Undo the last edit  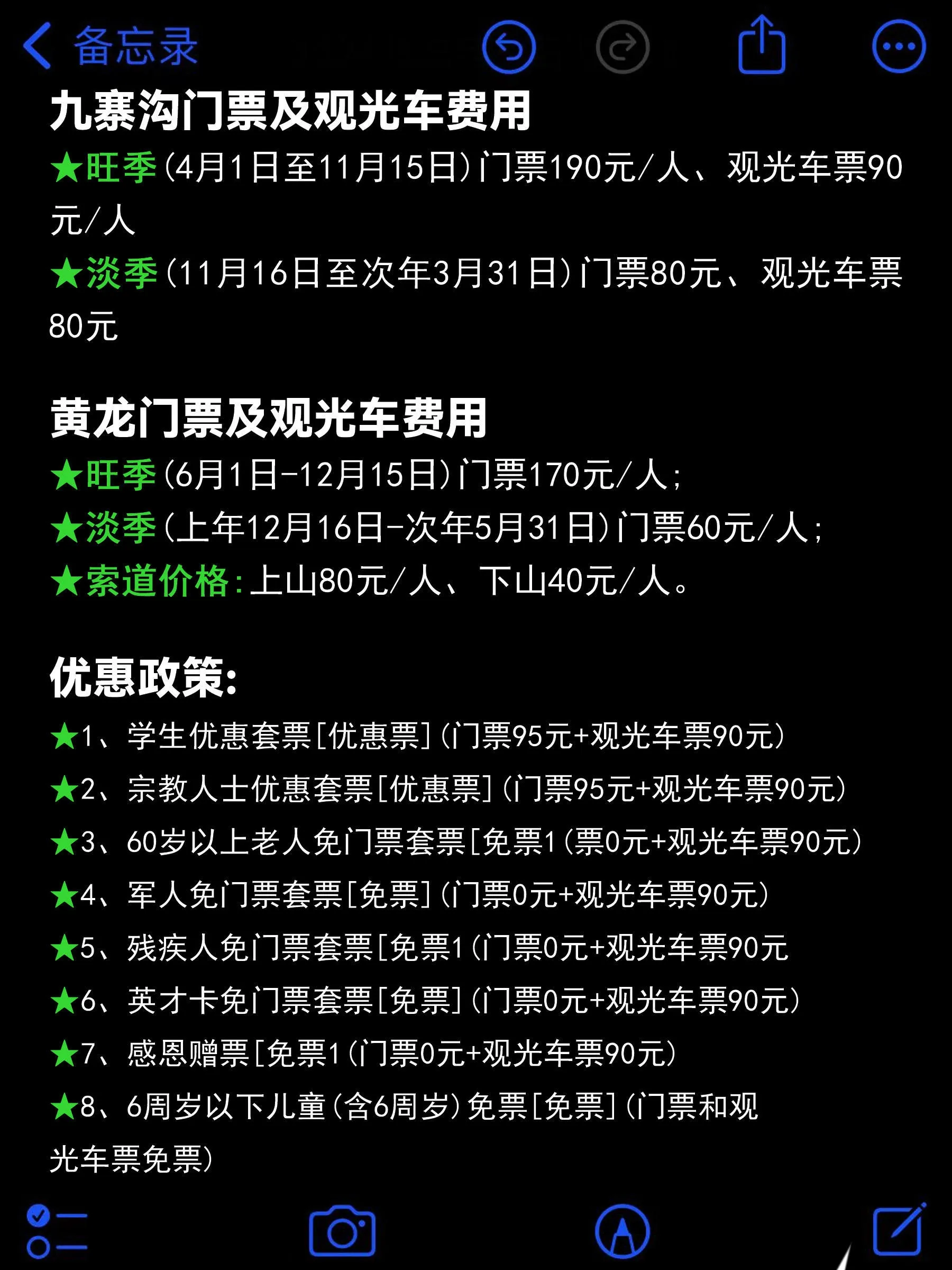508,47
